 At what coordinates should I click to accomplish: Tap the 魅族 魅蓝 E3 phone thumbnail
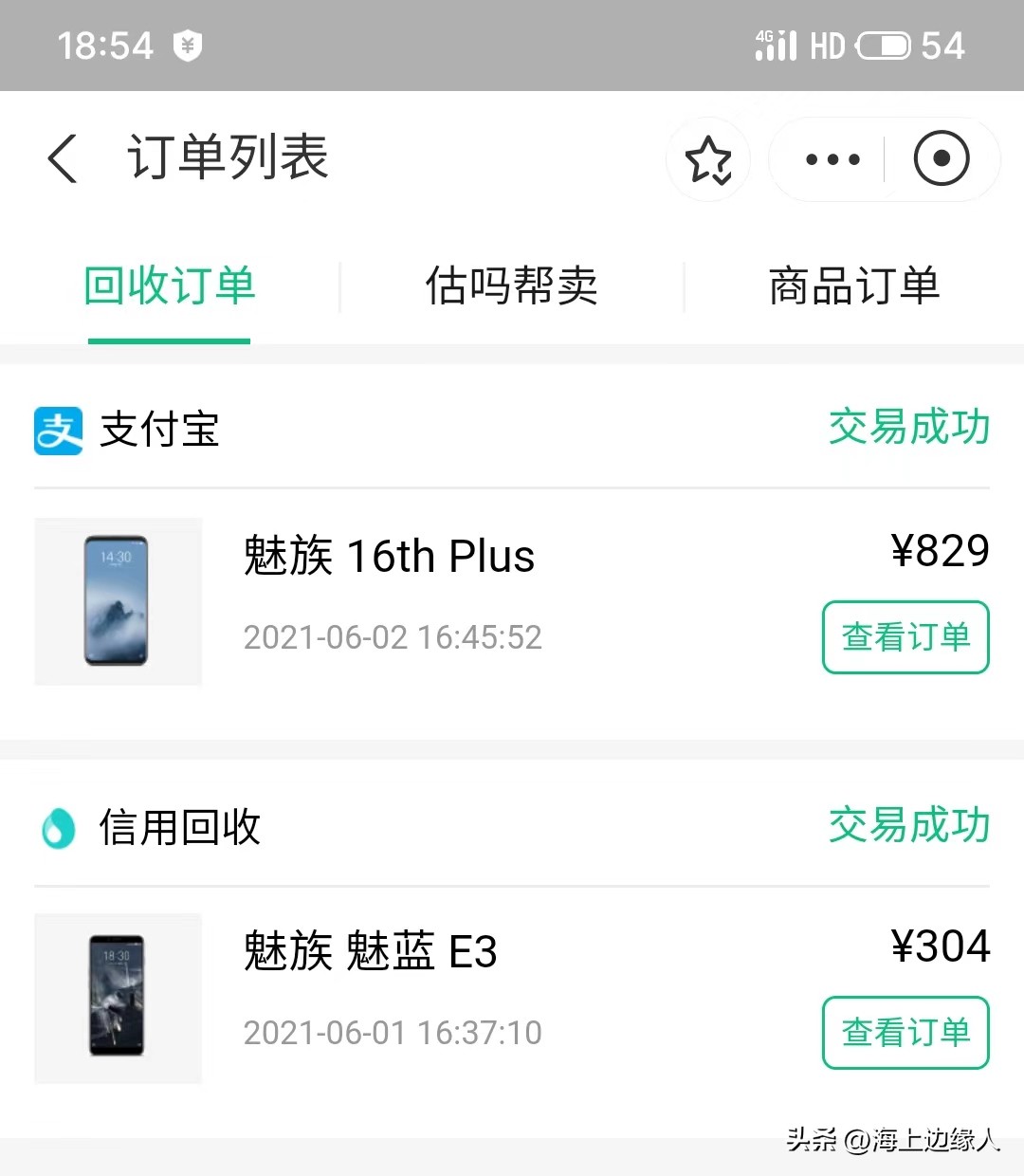[118, 998]
